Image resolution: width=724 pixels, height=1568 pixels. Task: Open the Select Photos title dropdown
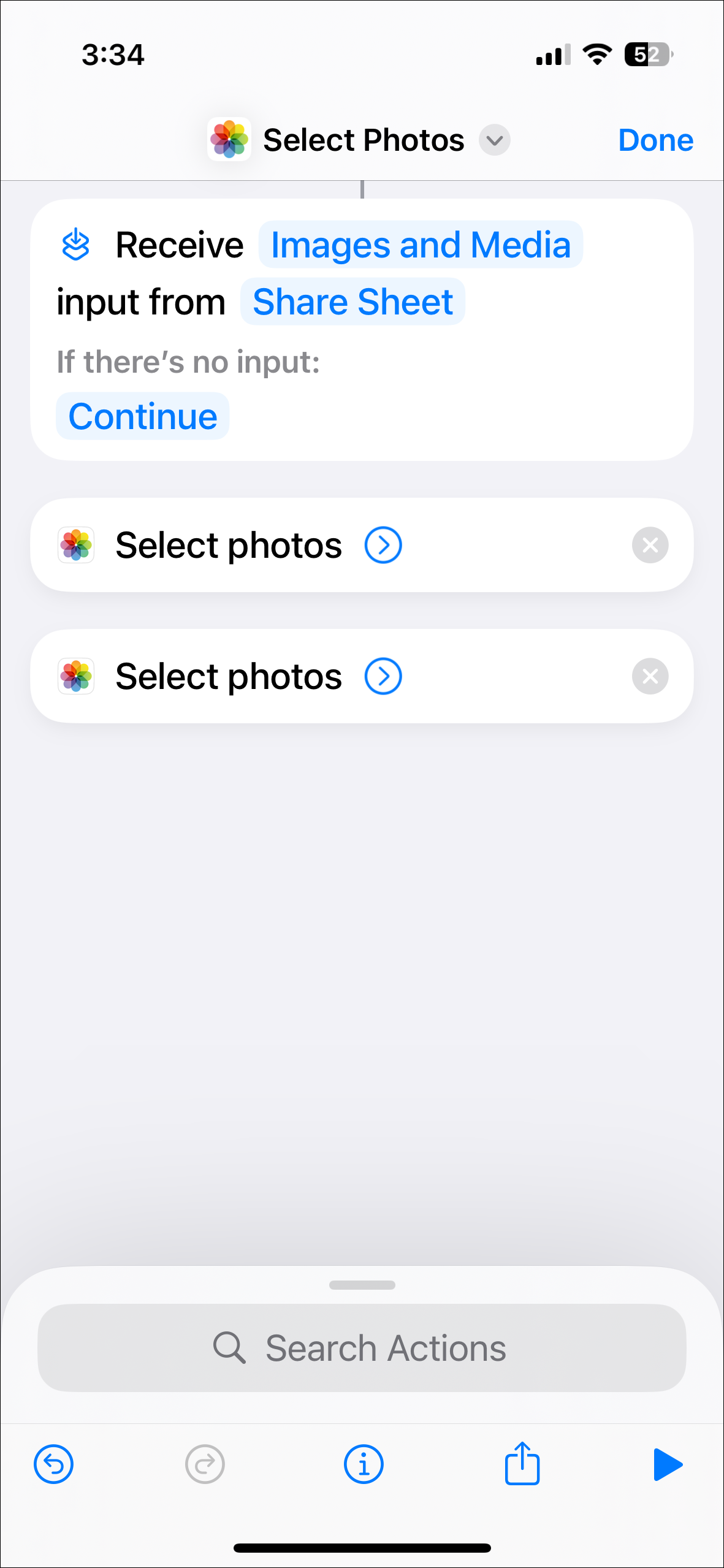(494, 140)
